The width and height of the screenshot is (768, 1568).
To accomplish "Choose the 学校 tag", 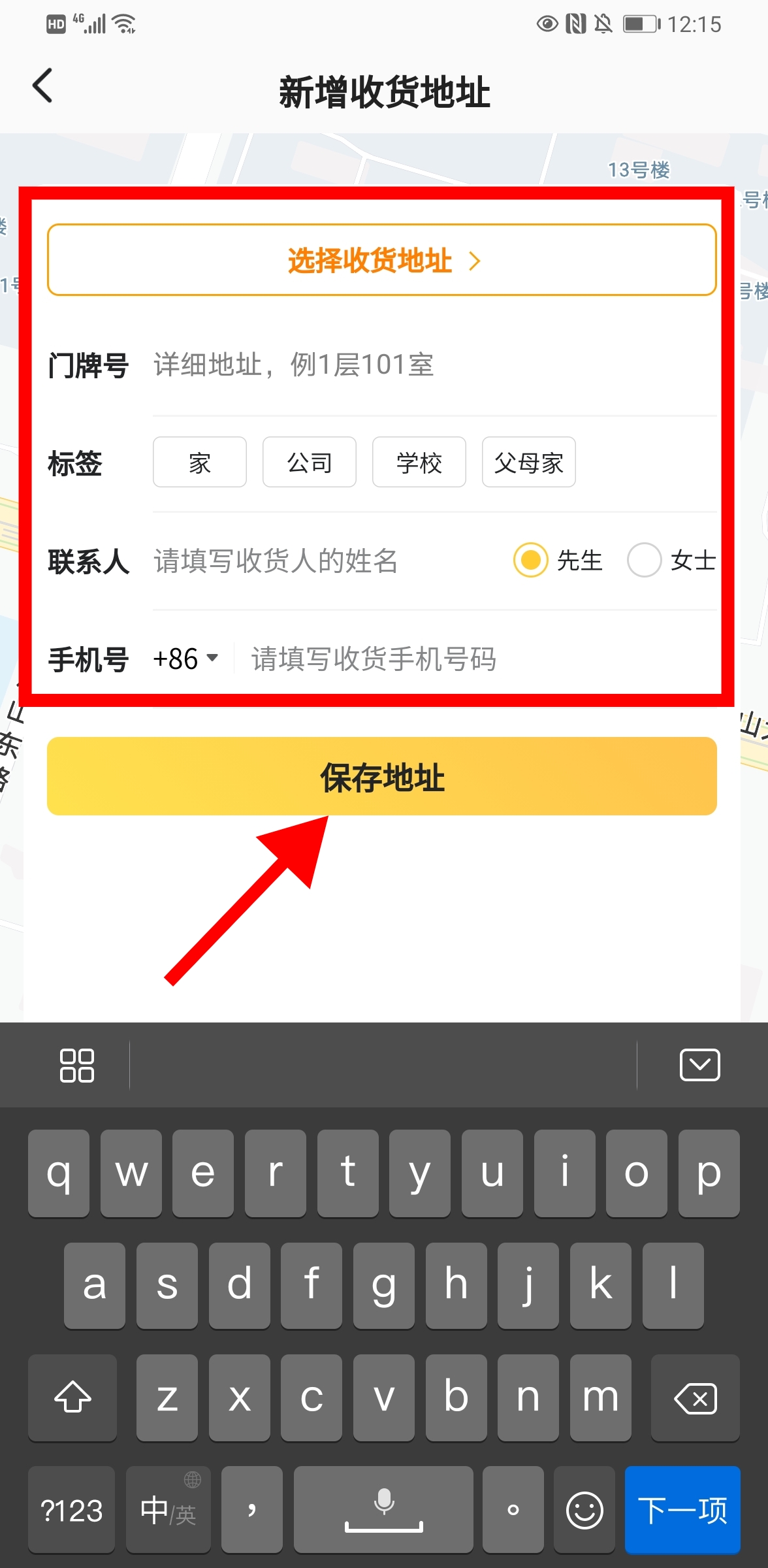I will [x=419, y=463].
